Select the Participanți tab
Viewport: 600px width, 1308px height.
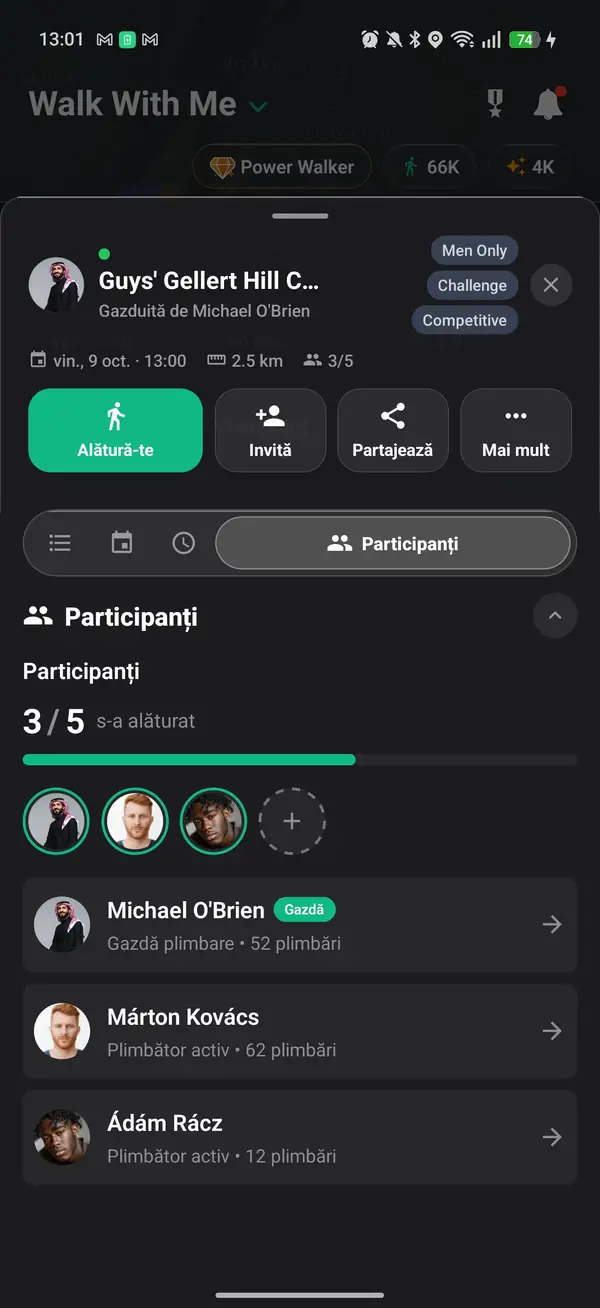(393, 543)
